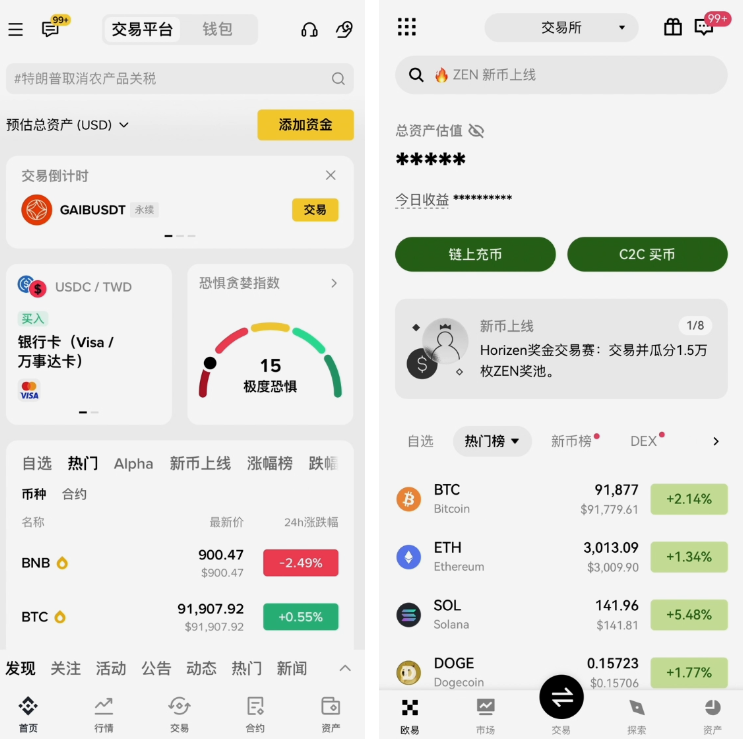
Task: Switch to the 钱包 segment
Action: tap(217, 29)
